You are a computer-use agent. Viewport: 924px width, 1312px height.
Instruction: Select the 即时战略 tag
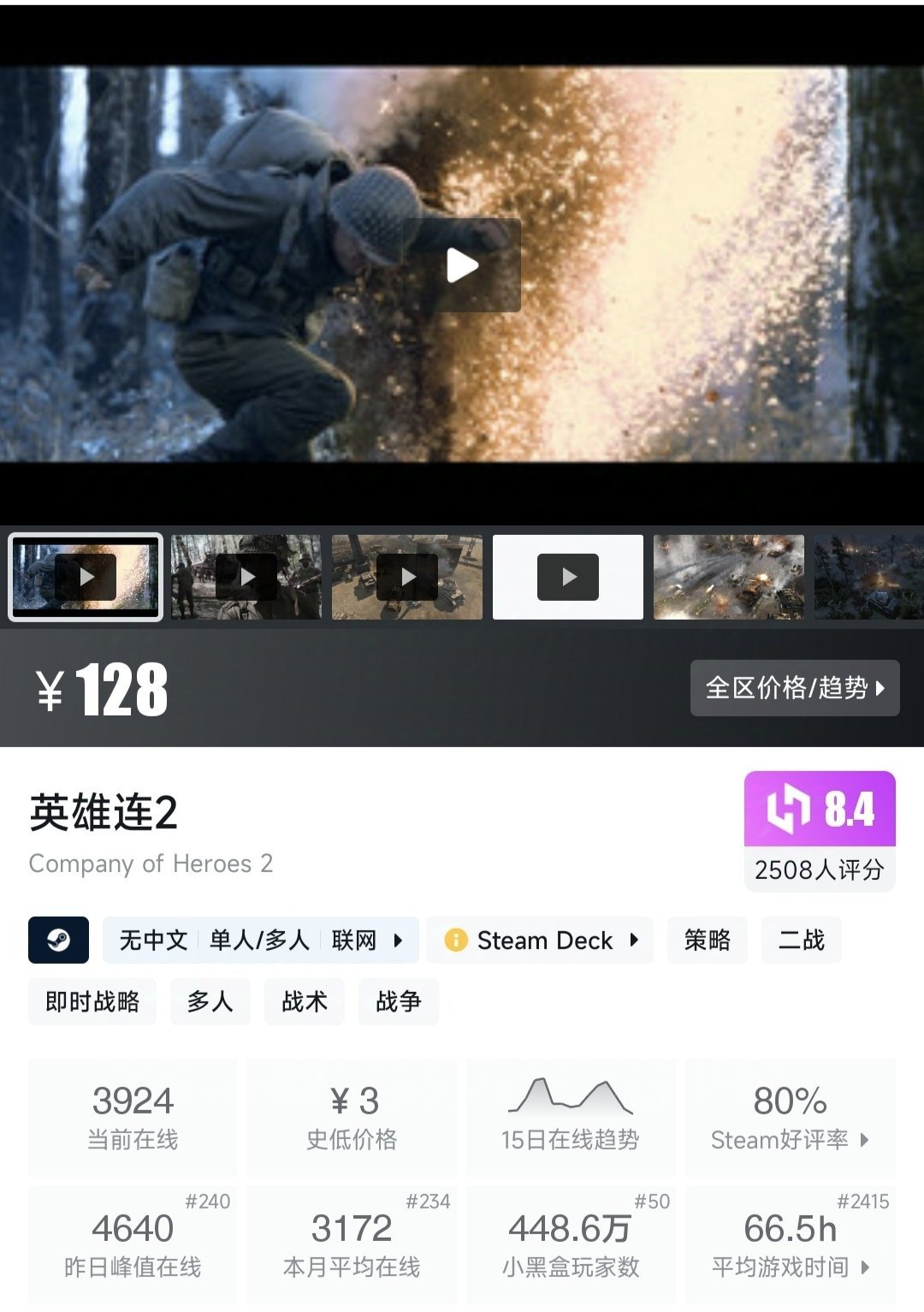coord(92,1001)
